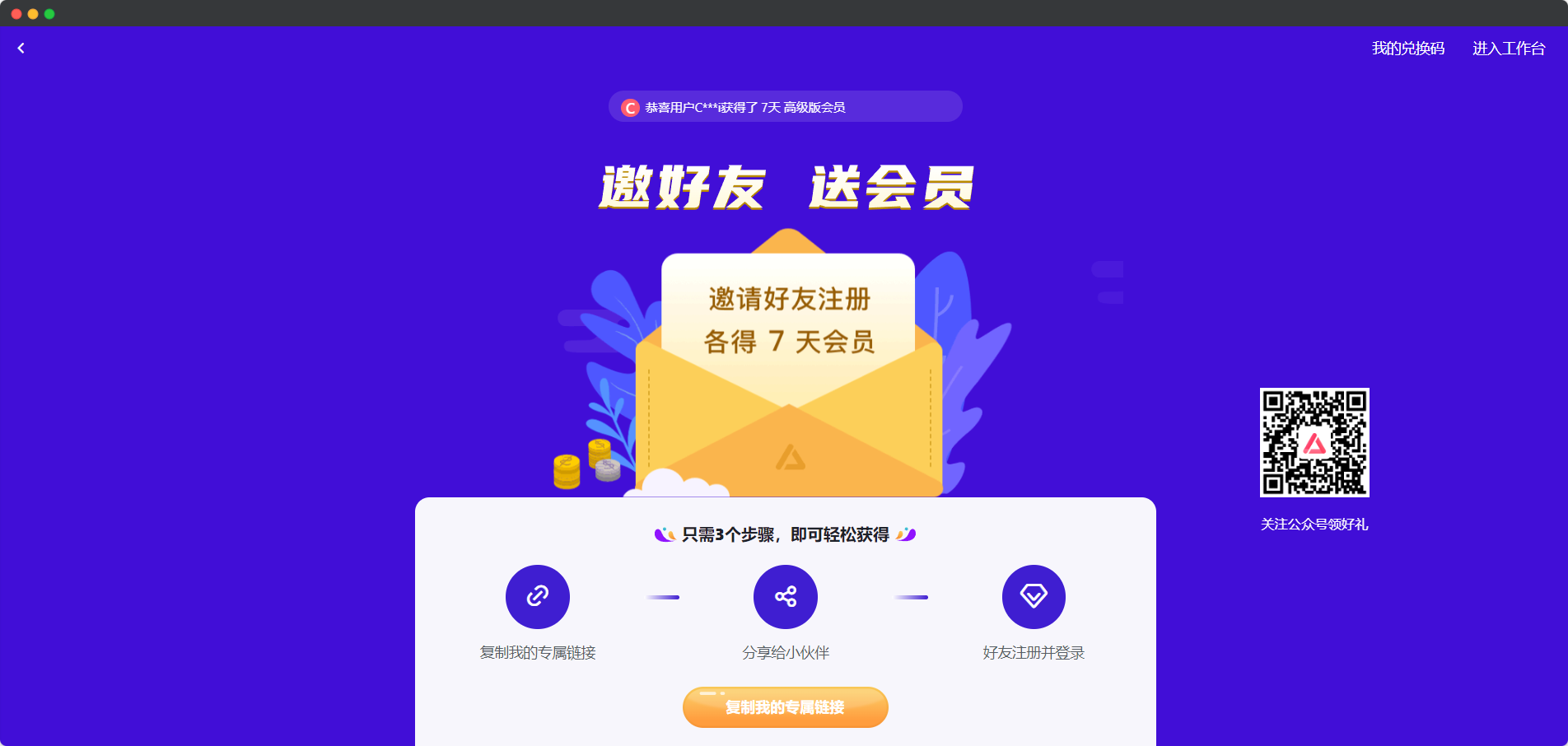Tap the orange 复制我的专属链接 button
This screenshot has height=746, width=1568.
tap(785, 707)
